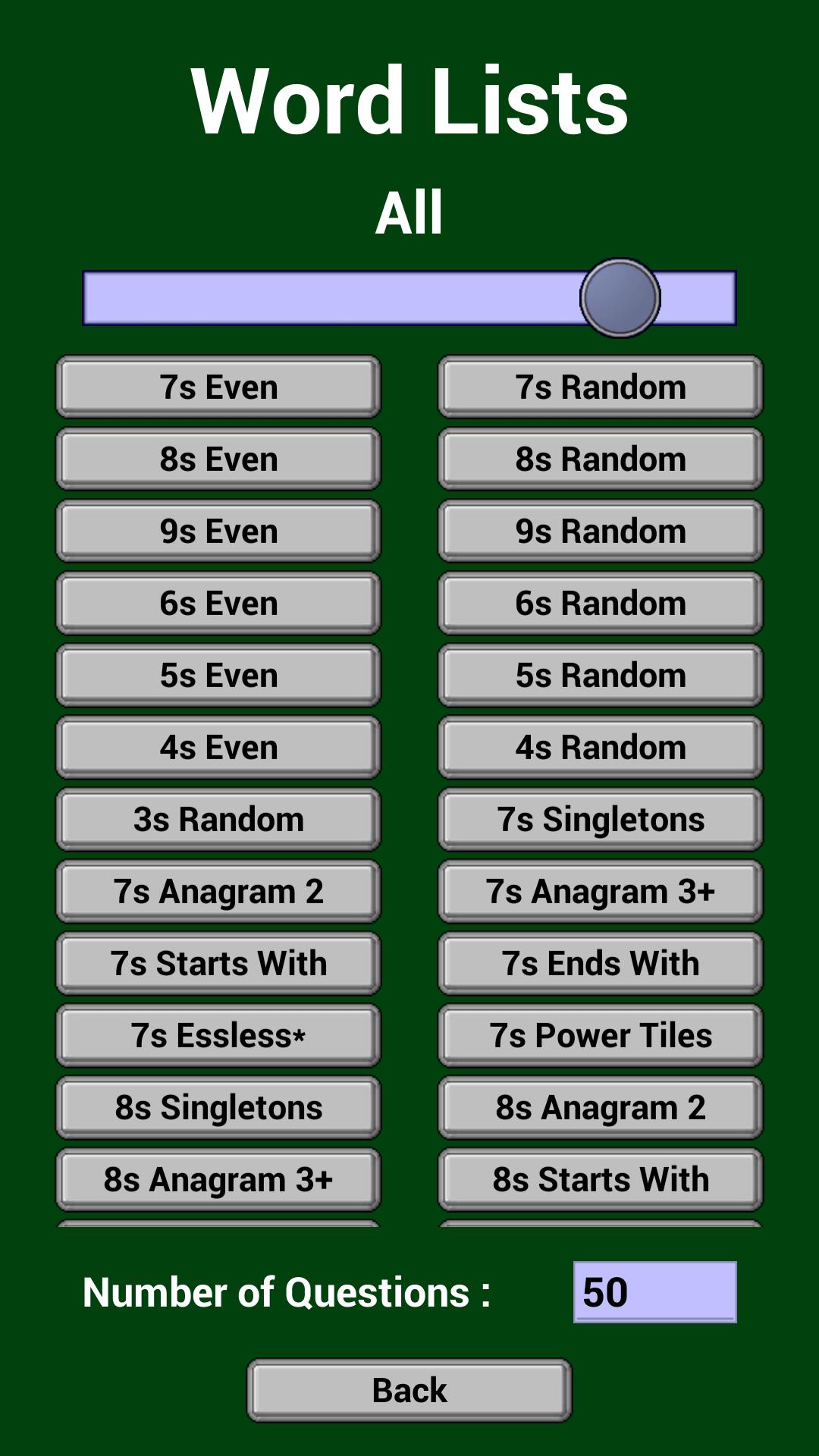This screenshot has width=819, height=1456.
Task: Choose the 8s Even word list
Action: coord(218,459)
